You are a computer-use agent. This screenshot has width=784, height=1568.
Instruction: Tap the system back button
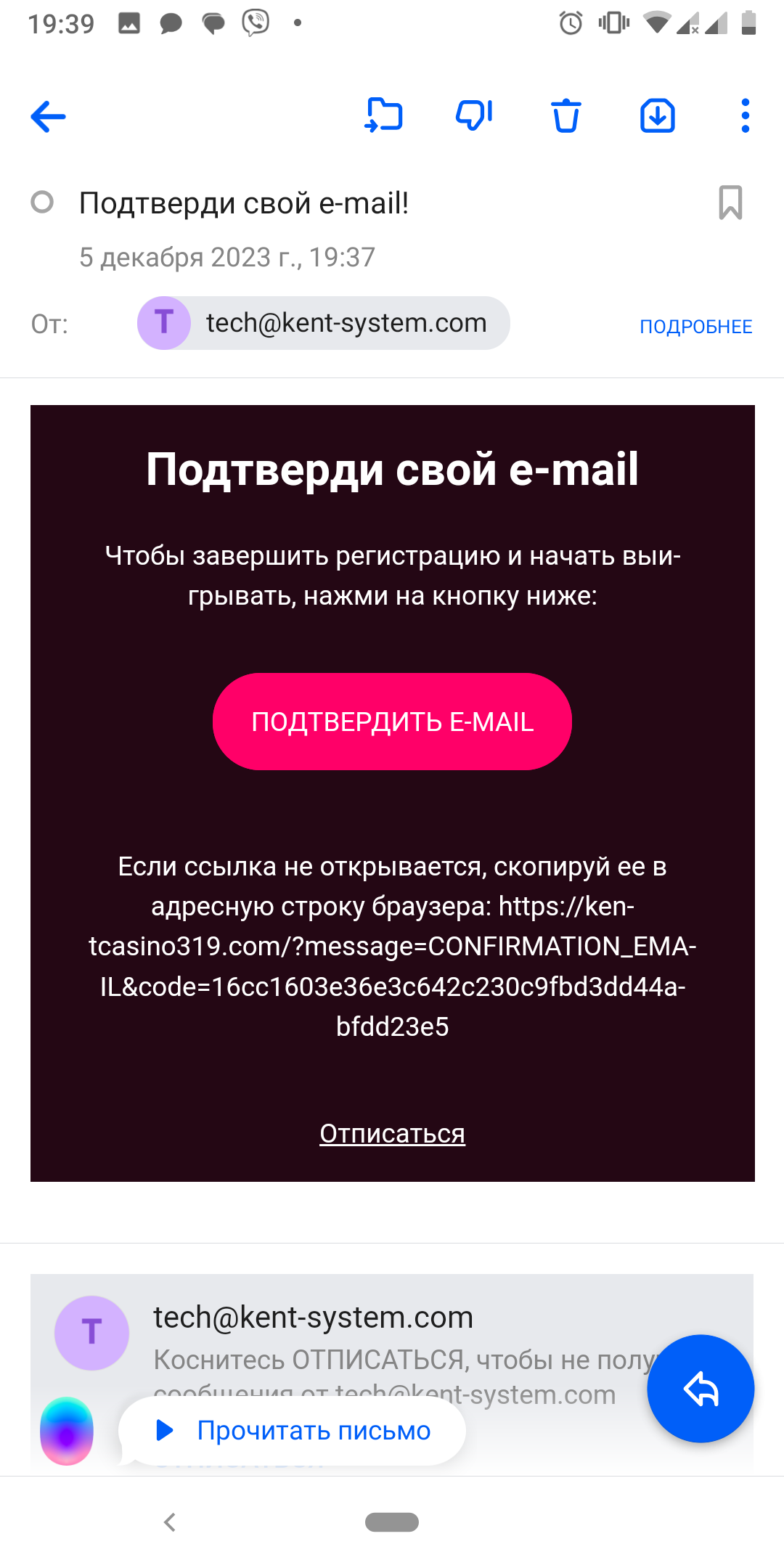click(170, 1522)
